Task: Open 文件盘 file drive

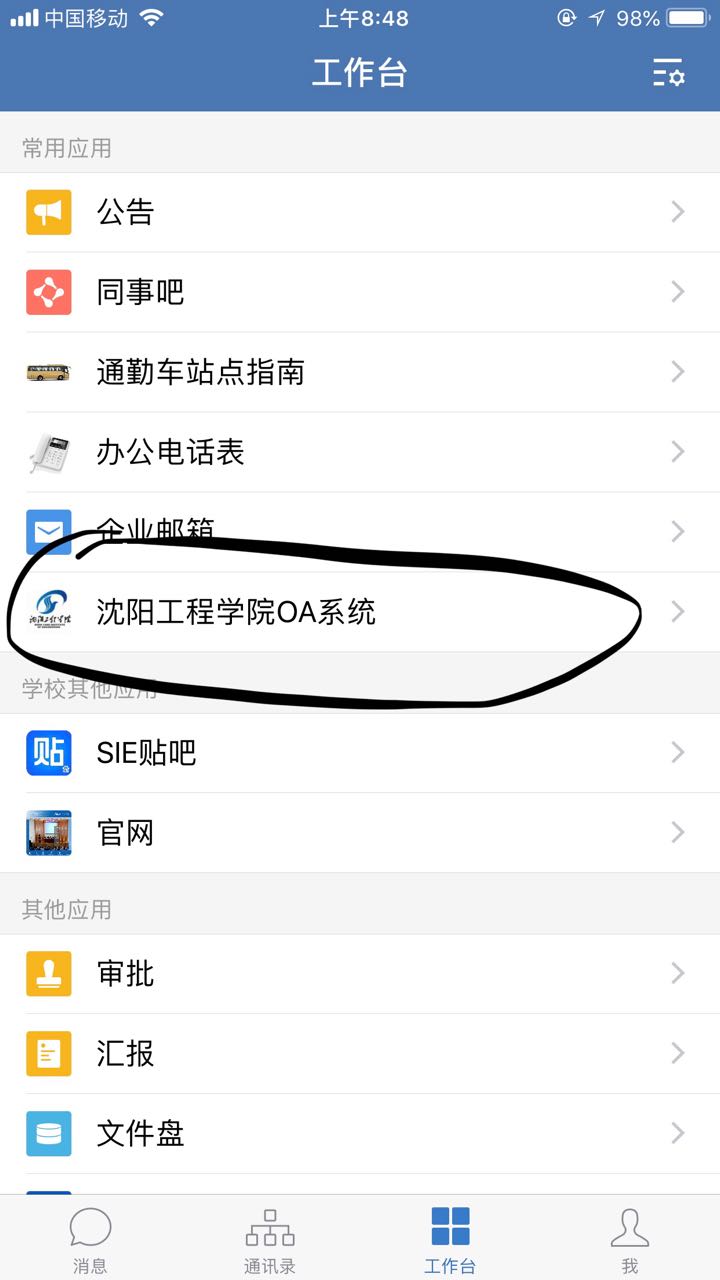Action: tap(360, 1133)
